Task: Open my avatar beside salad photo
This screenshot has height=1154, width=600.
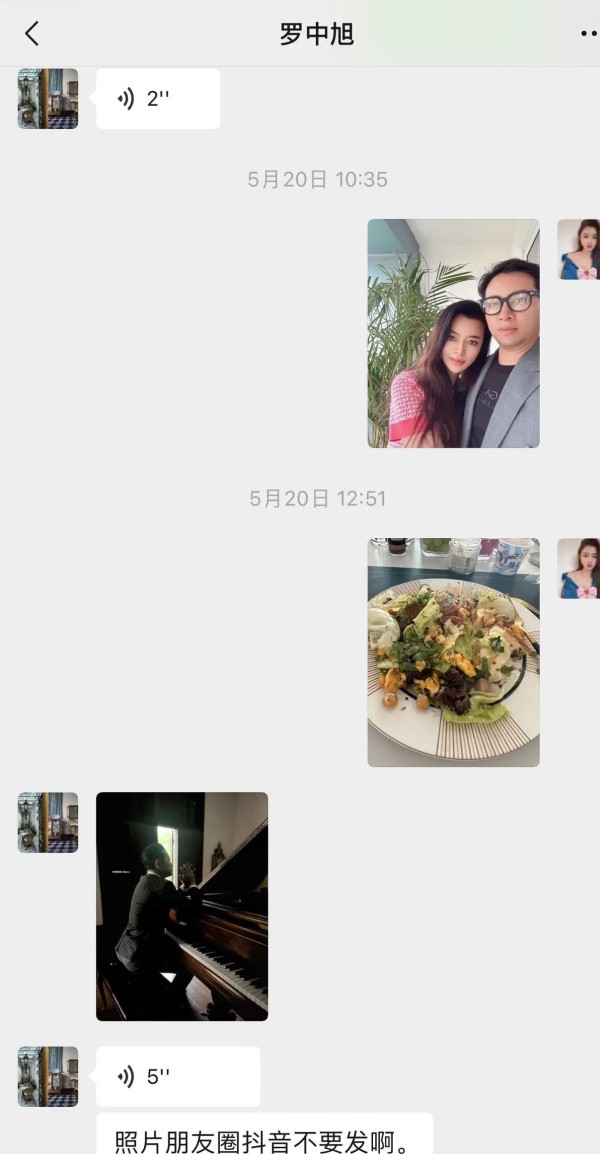Action: (x=578, y=568)
